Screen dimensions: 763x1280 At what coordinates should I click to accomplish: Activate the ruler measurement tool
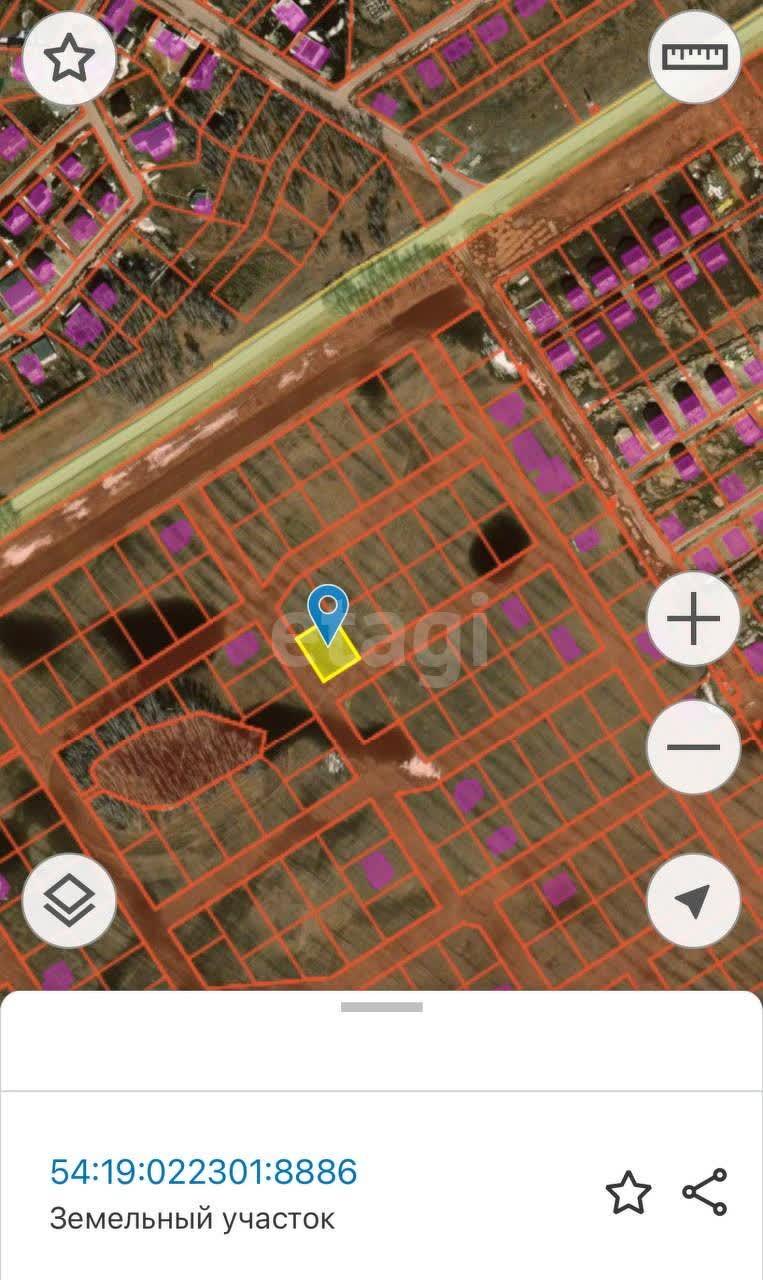point(695,57)
